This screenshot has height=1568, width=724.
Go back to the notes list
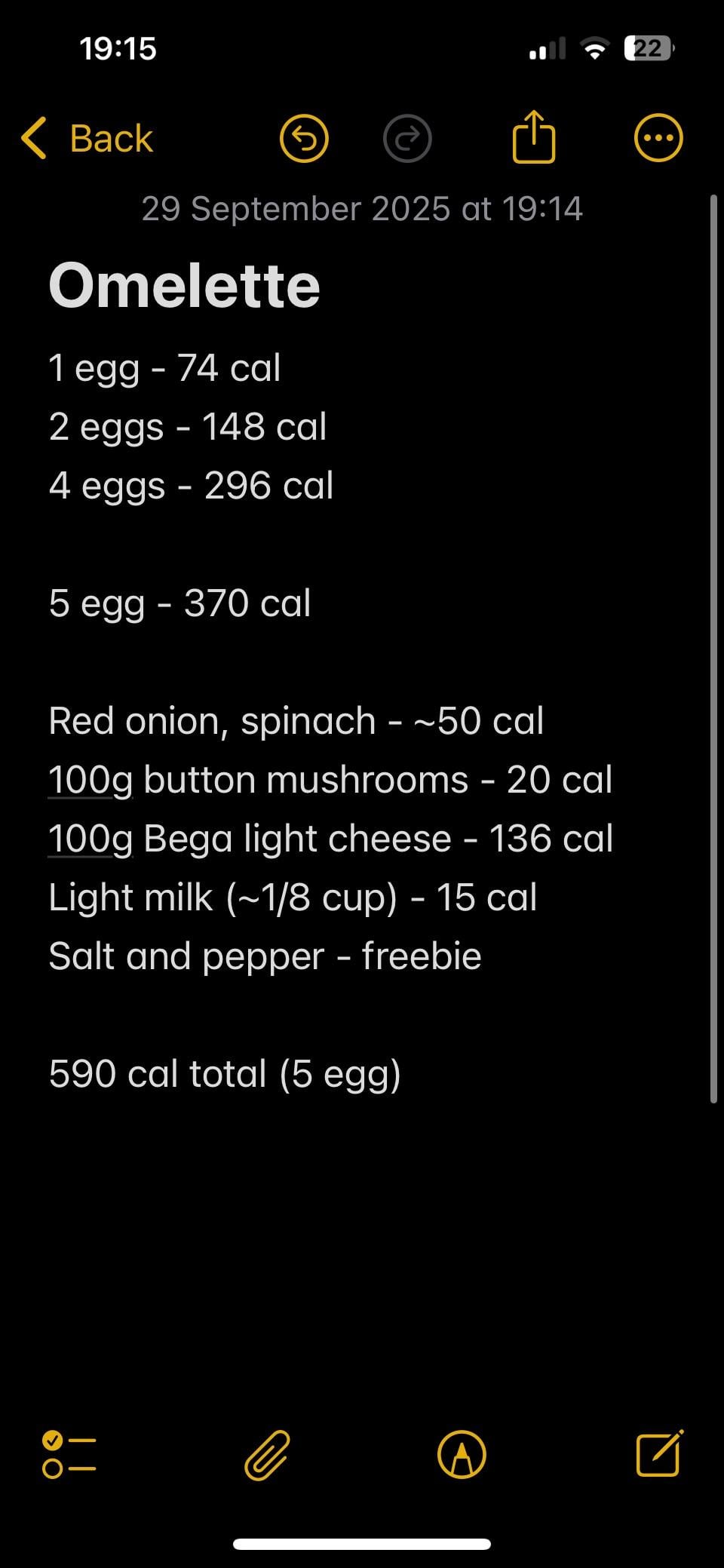(x=87, y=139)
